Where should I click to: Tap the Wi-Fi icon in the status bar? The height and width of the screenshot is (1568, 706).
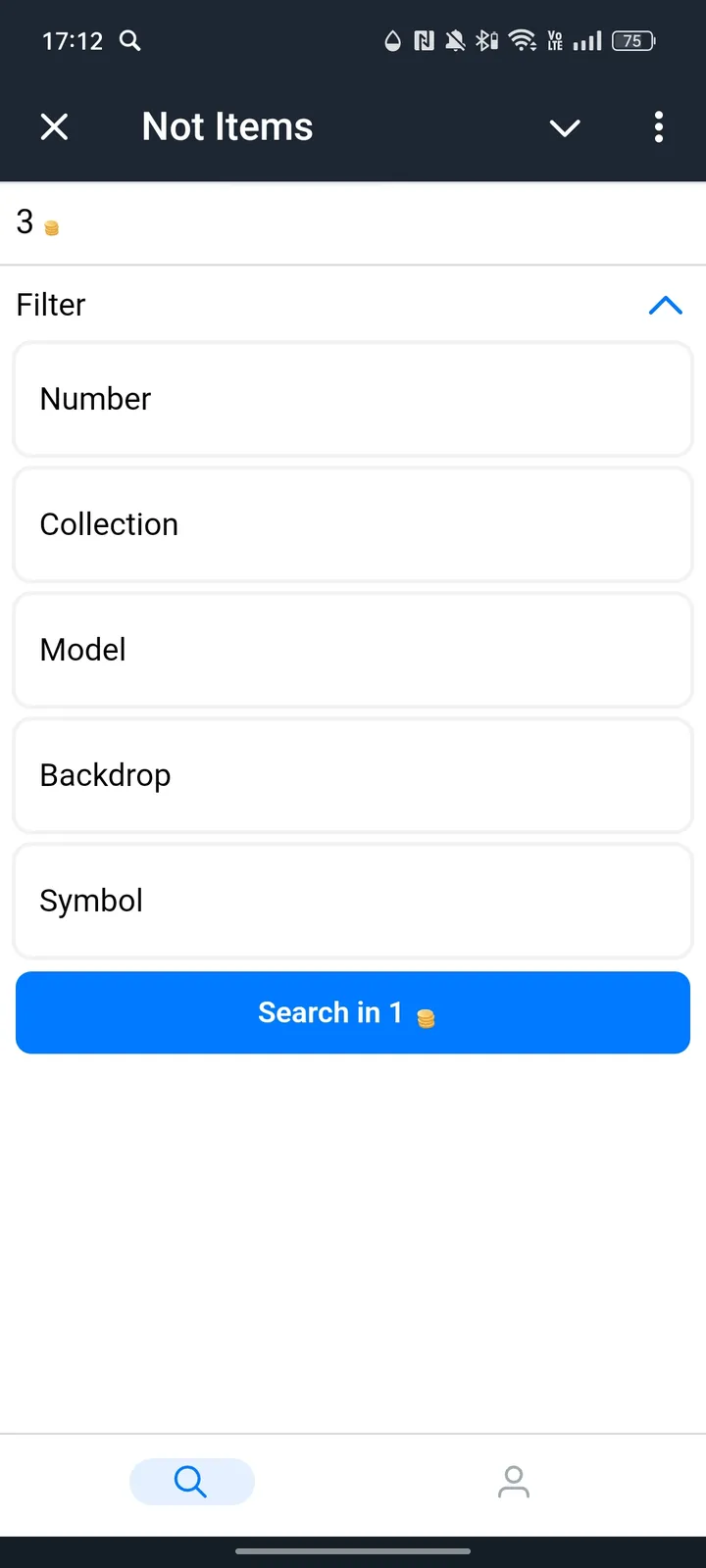coord(523,41)
